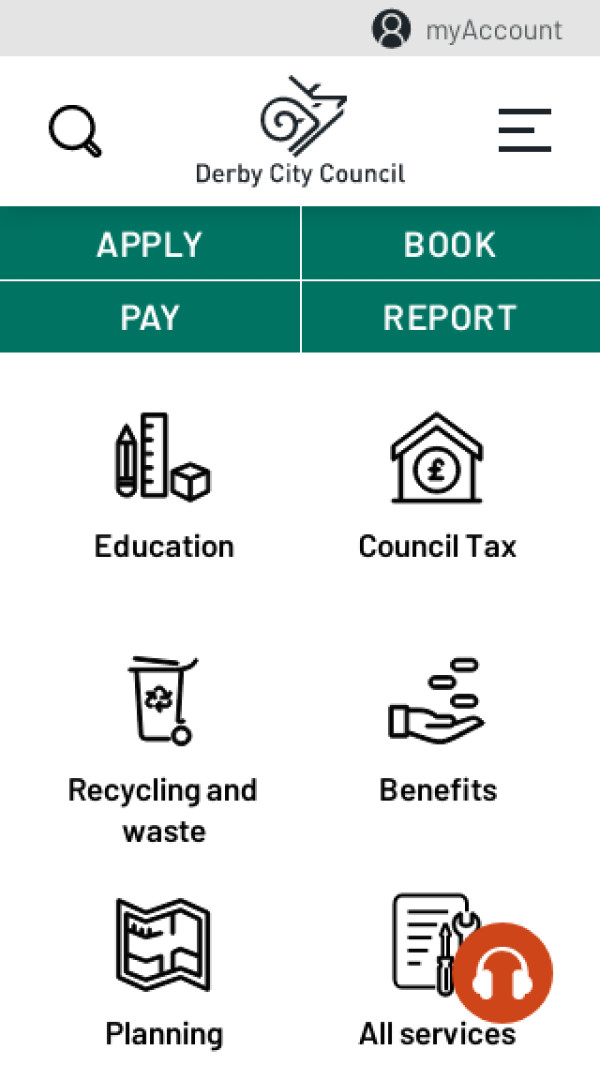Open the Planning section
600x1065 pixels.
(x=164, y=968)
